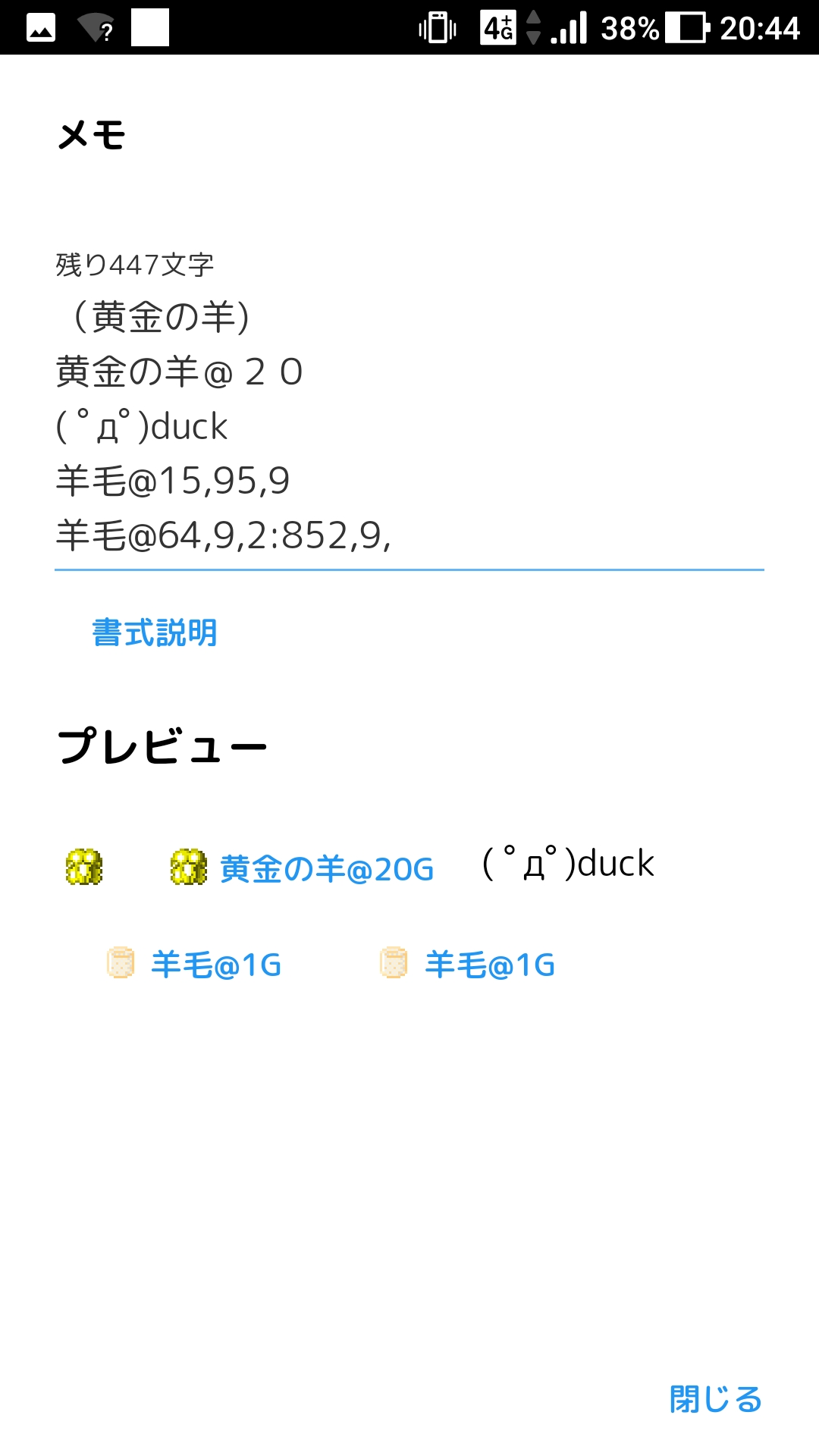Tap the first 羊毛@1G preview link

pyautogui.click(x=216, y=965)
